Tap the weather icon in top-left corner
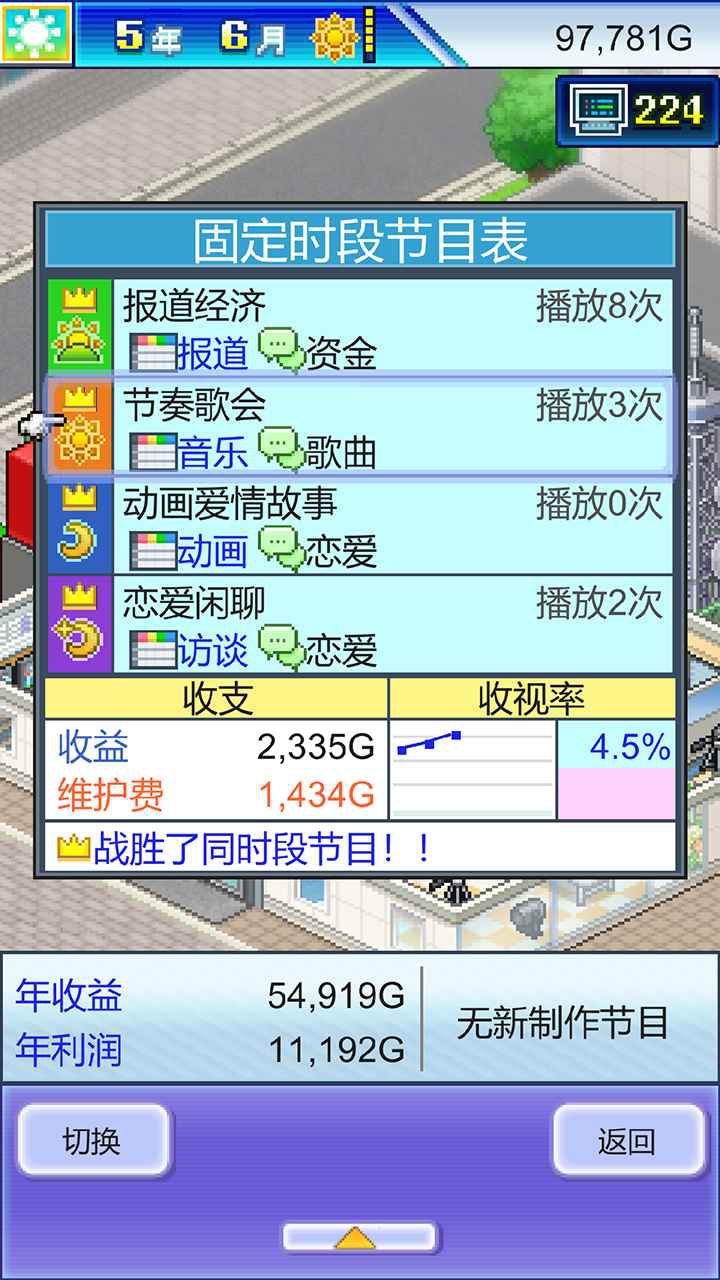Screen dimensions: 720x1280 click(36, 33)
